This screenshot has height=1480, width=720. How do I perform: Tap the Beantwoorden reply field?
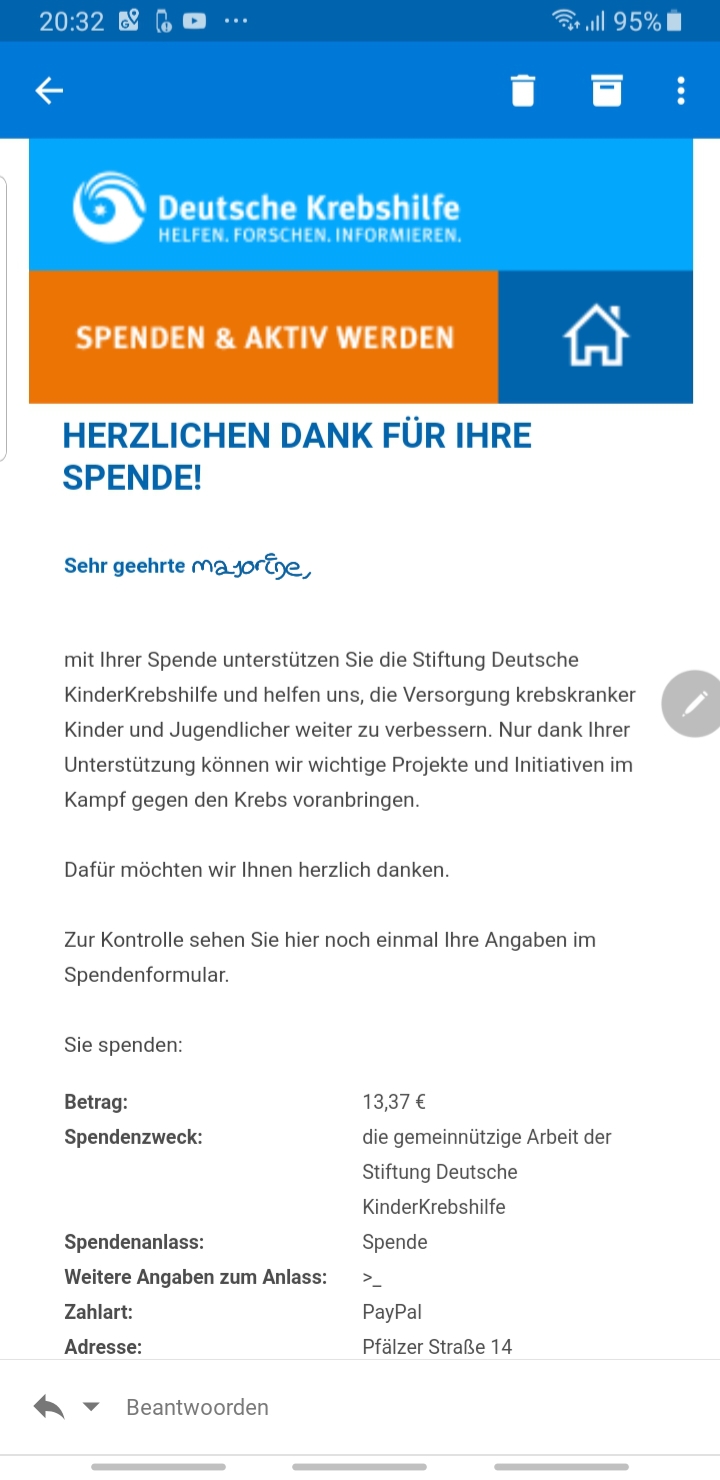197,1407
